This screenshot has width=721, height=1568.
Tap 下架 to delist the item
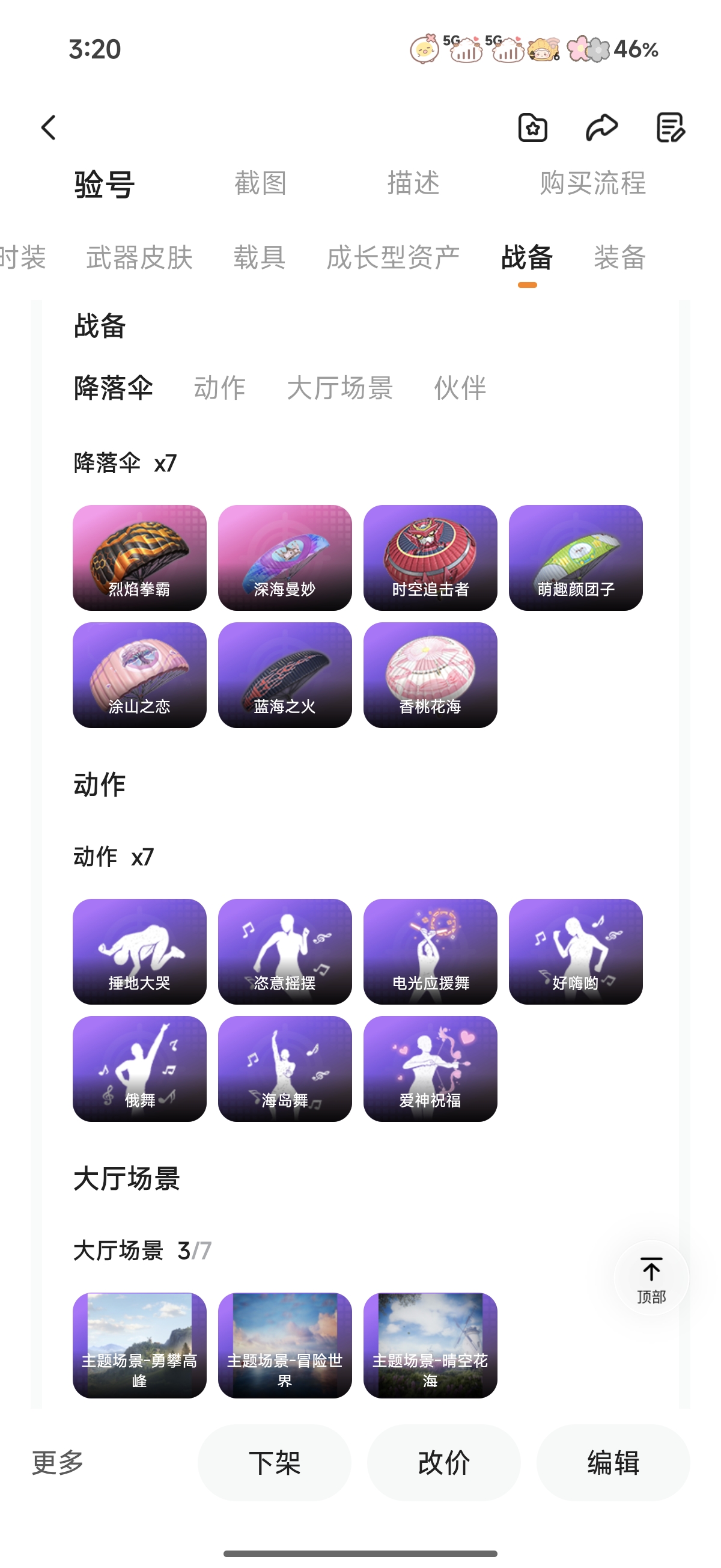275,1463
